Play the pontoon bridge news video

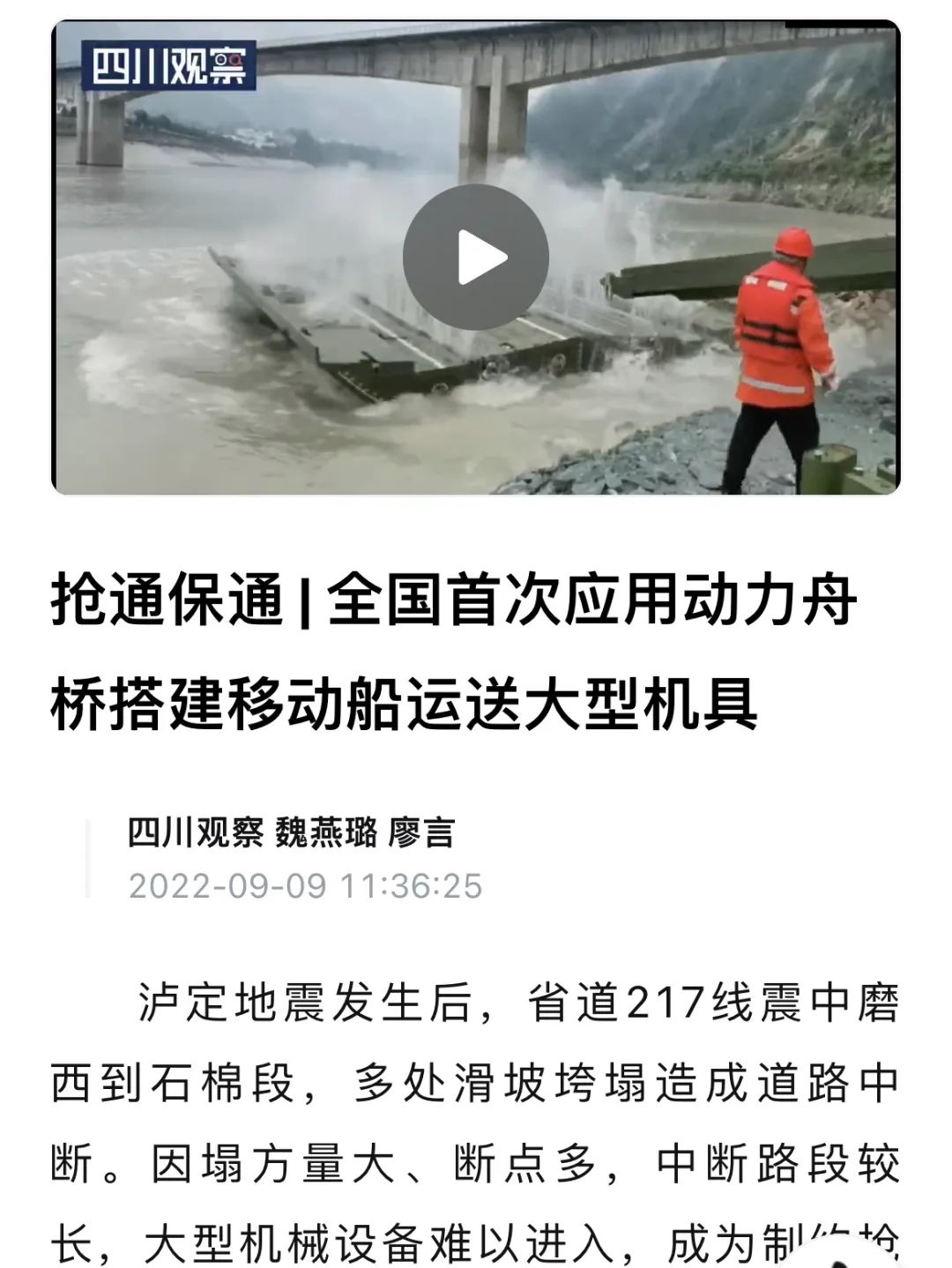[x=476, y=257]
